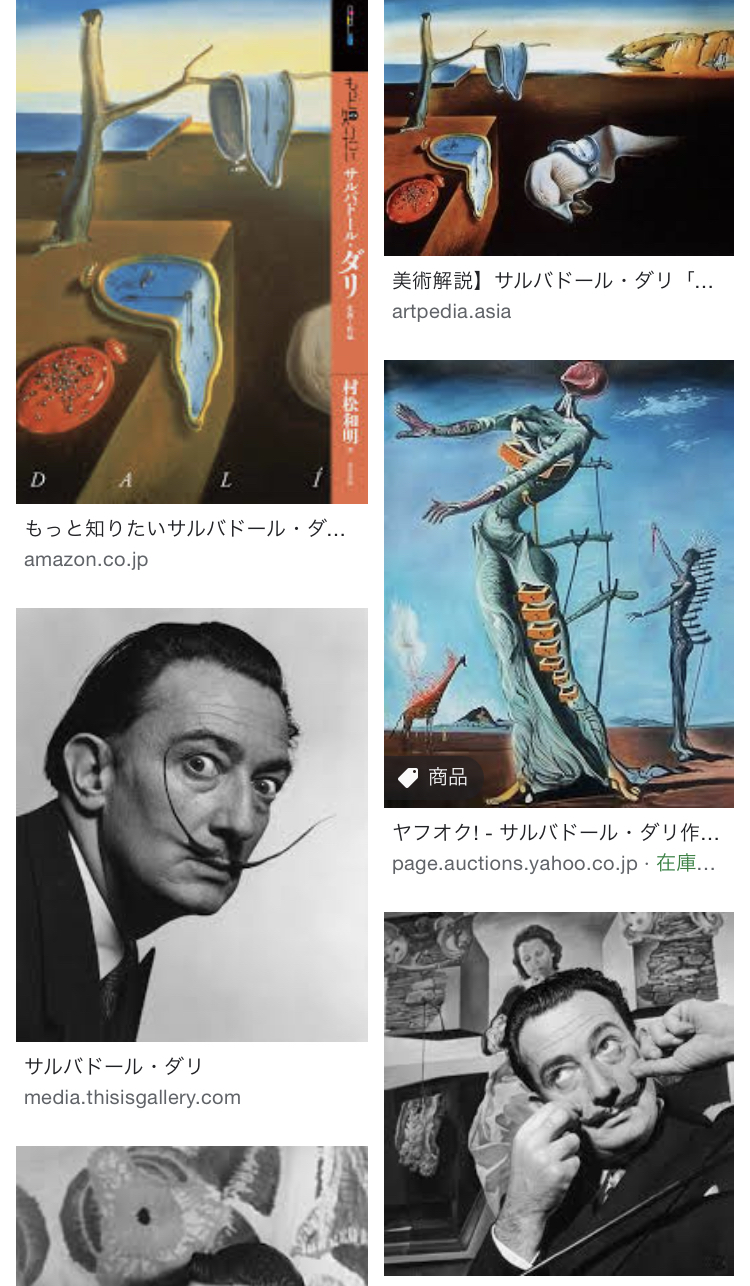This screenshot has height=1286, width=750.
Task: Open the partially visible grayscale image at bottom left
Action: coord(191,1214)
